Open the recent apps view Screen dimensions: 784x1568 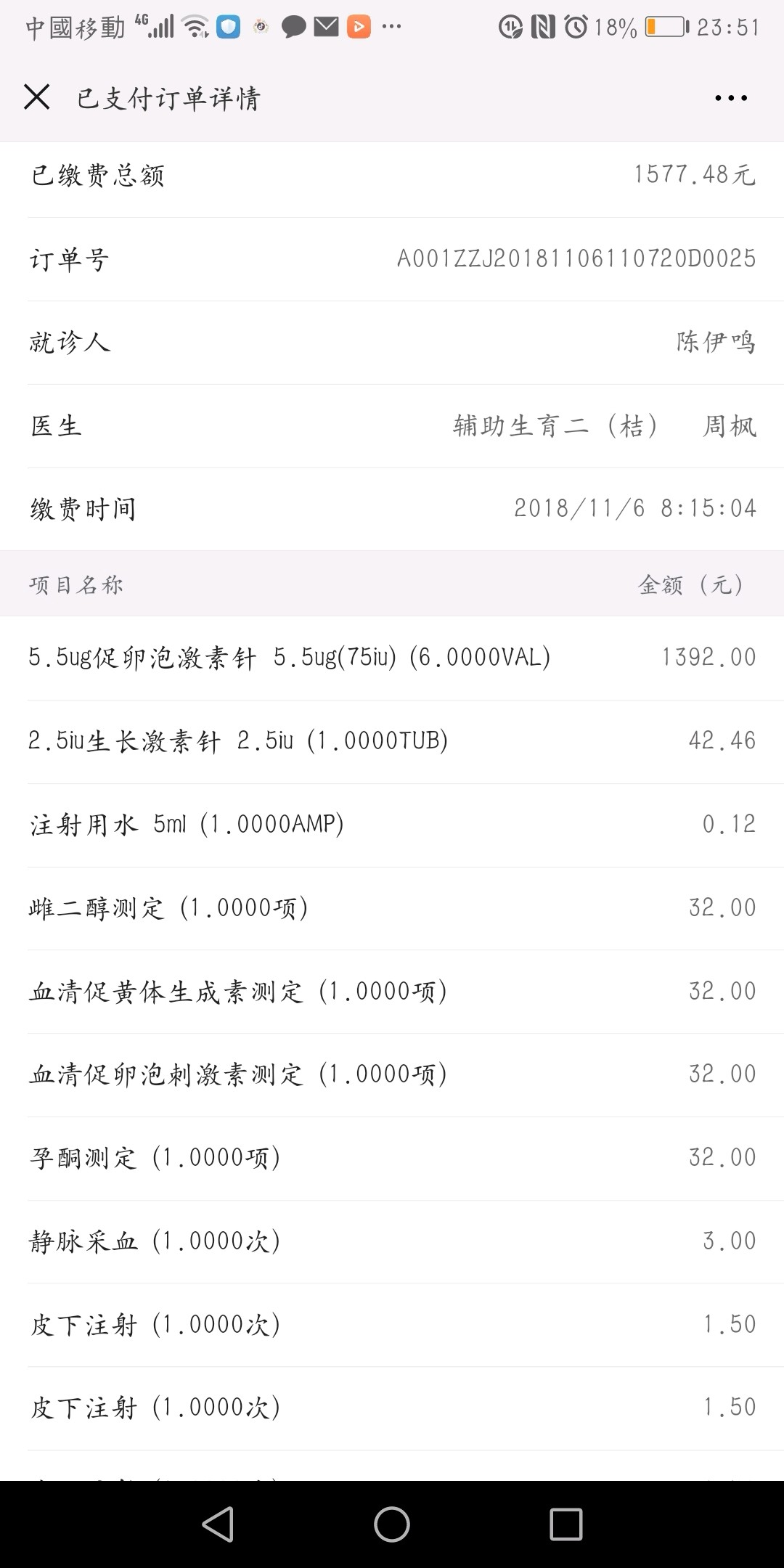click(566, 1524)
